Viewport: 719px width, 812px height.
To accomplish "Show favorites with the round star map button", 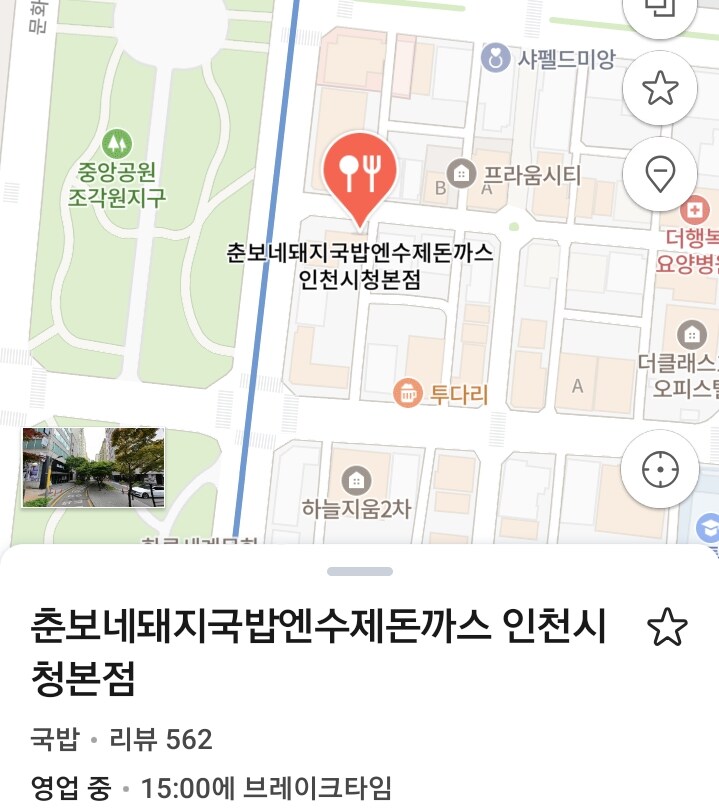I will (660, 89).
